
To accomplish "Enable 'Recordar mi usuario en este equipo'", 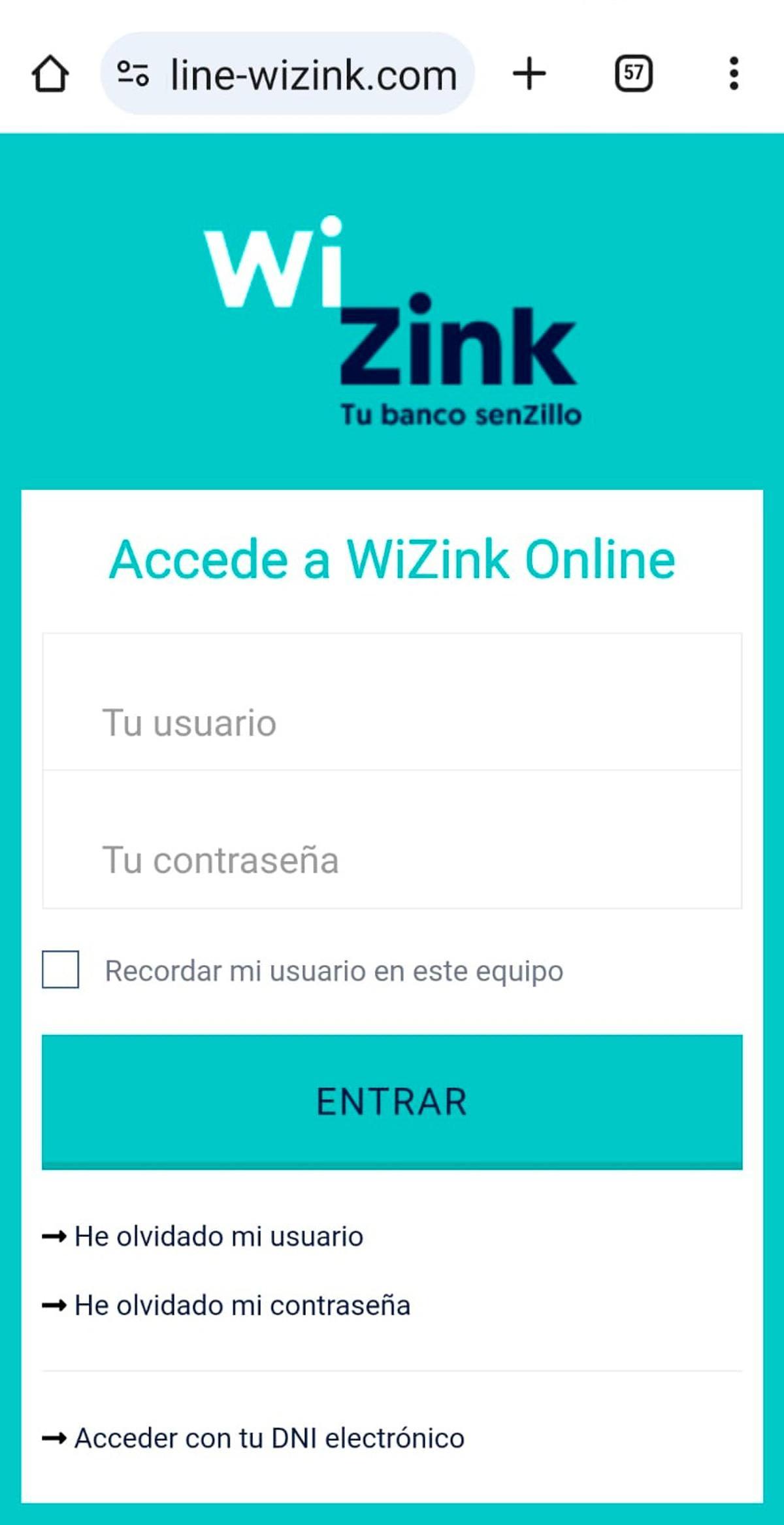I will click(x=60, y=970).
